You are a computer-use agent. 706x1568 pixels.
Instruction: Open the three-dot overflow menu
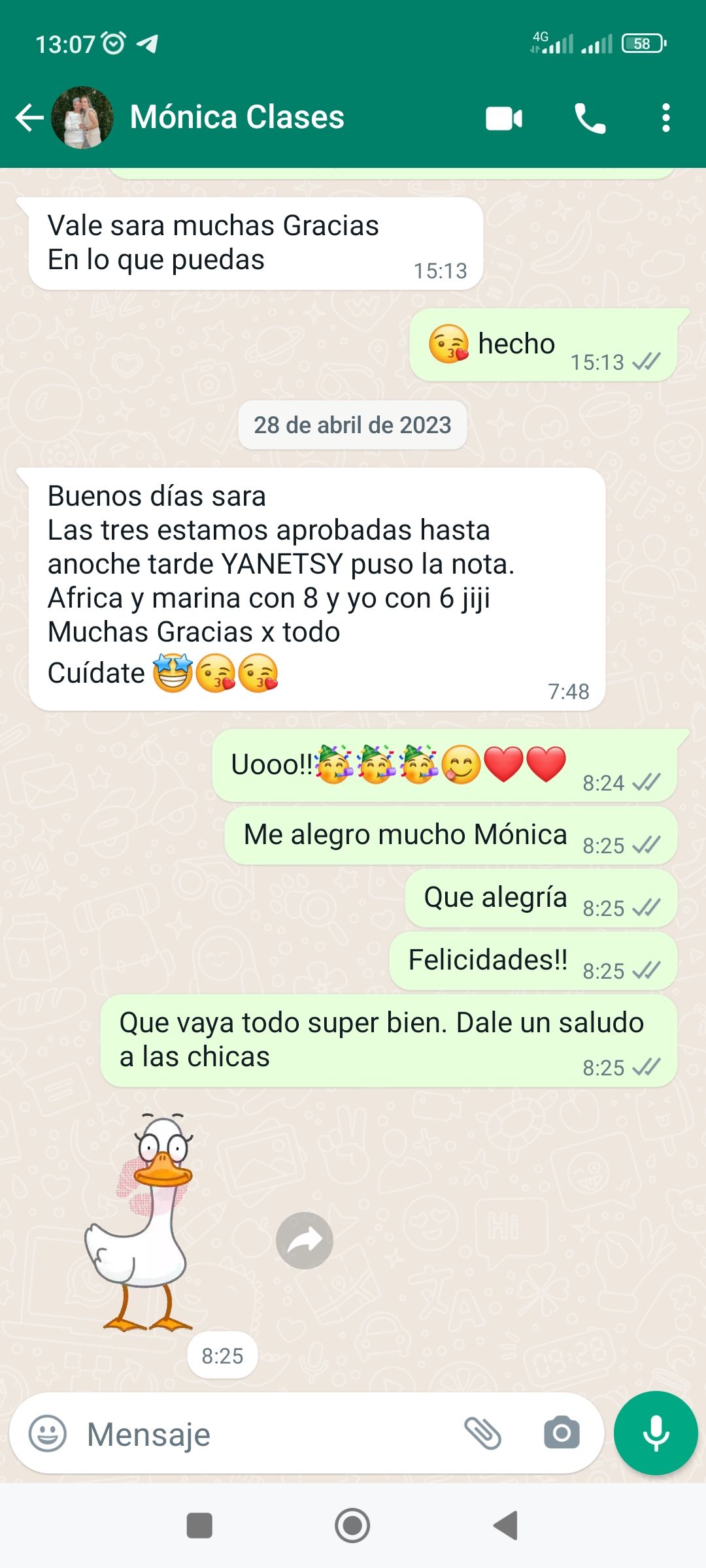(665, 118)
